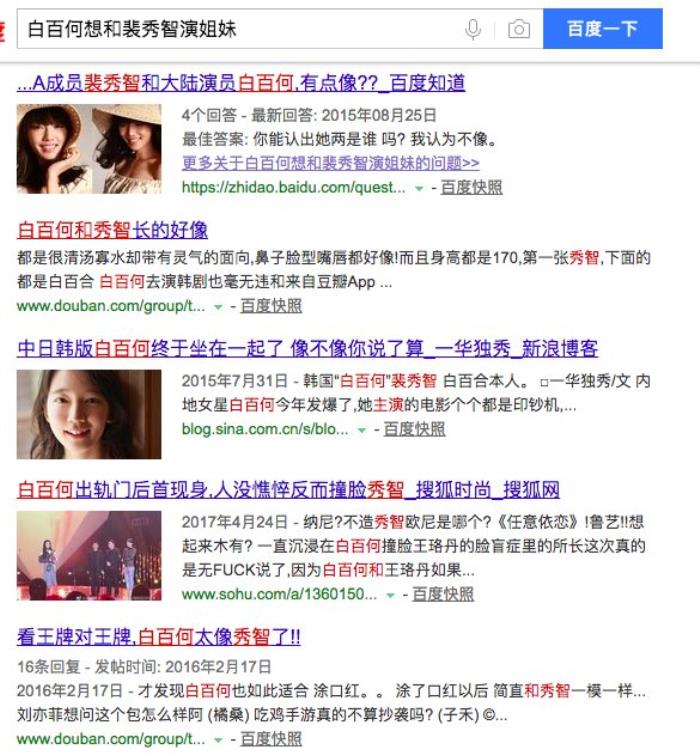The height and width of the screenshot is (755, 700).
Task: Open the 新浪博客 result 中日韩版白百何终于坐在一起了
Action: [308, 349]
